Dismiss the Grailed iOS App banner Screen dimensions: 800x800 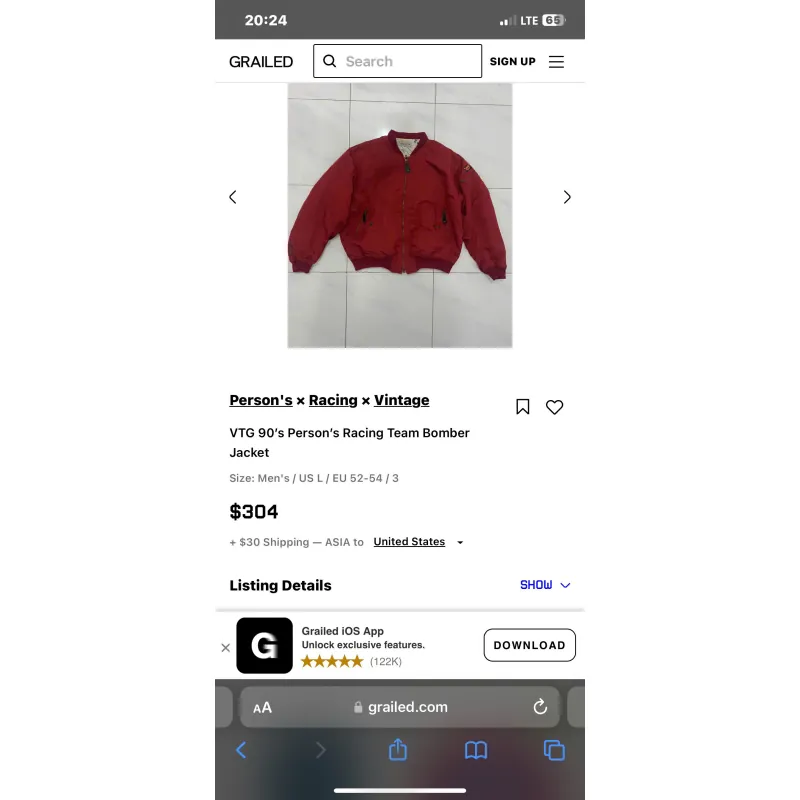(x=226, y=647)
